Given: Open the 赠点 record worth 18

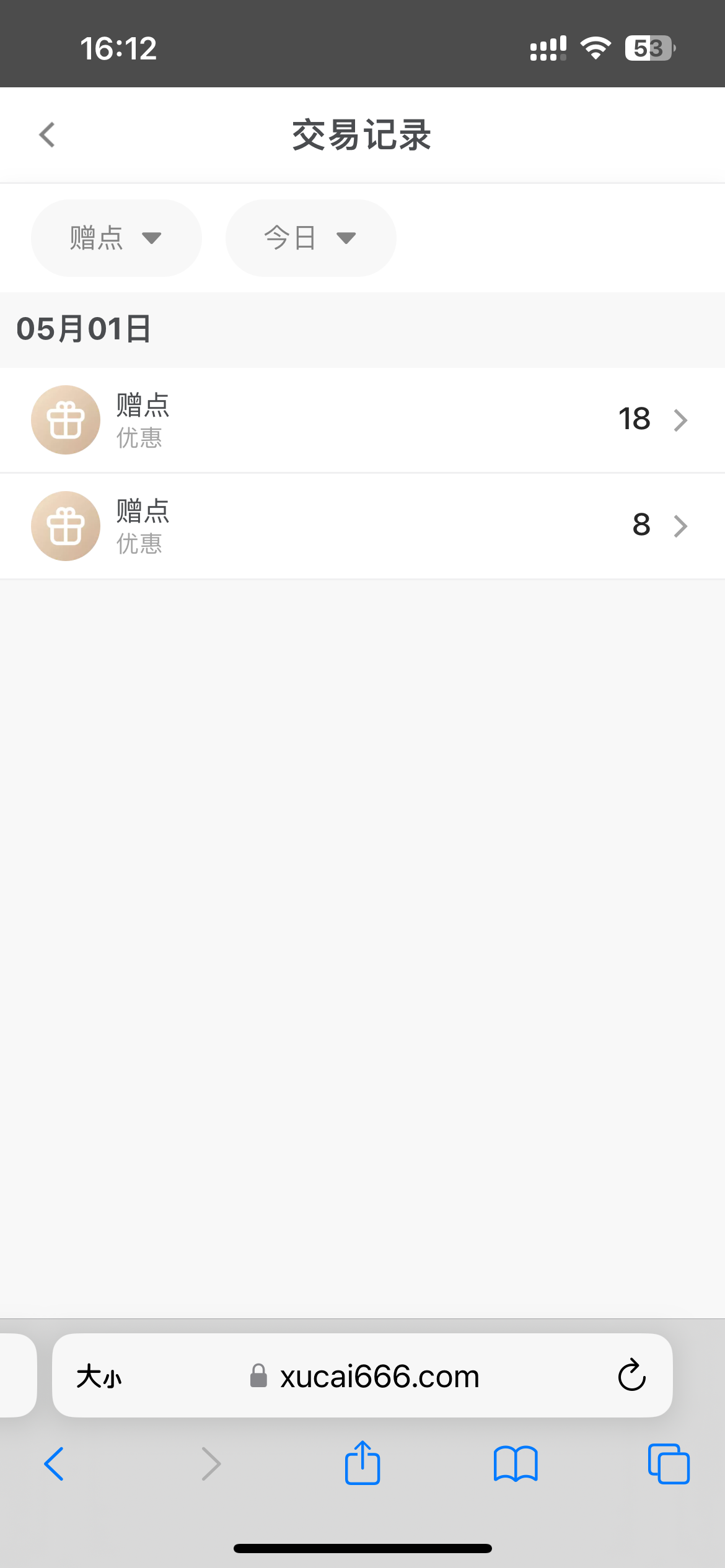Looking at the screenshot, I should 362,420.
